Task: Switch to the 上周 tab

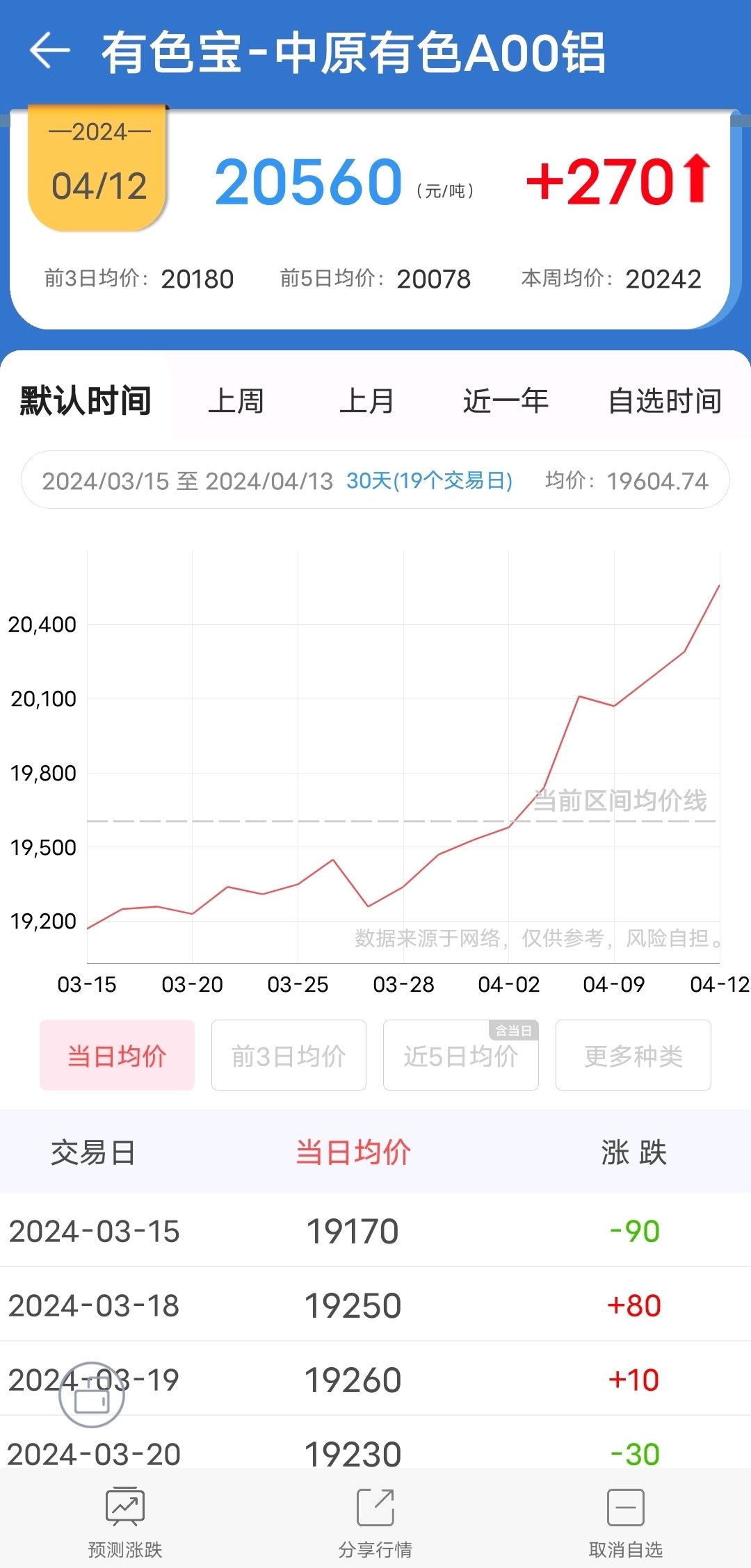Action: [x=236, y=401]
